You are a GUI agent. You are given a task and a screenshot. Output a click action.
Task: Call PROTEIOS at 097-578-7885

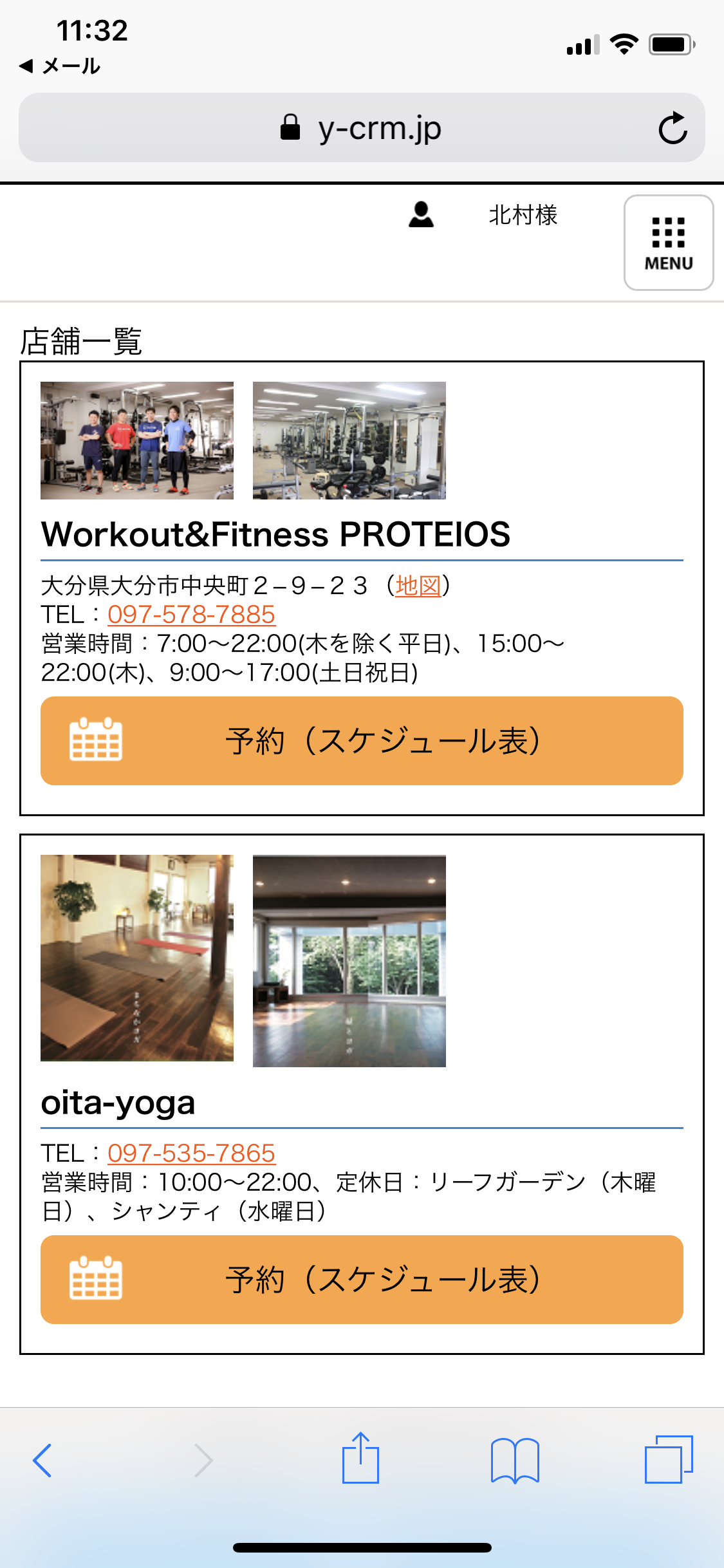191,615
